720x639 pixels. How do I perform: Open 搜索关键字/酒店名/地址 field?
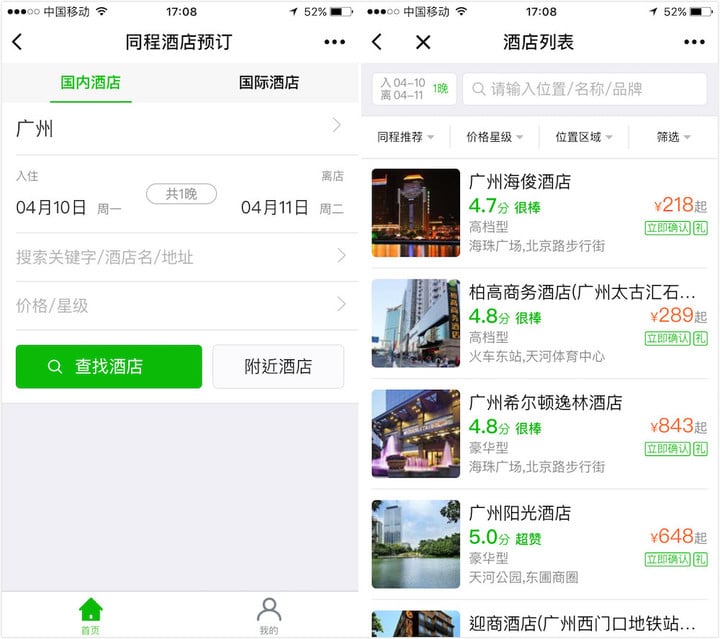coord(180,257)
